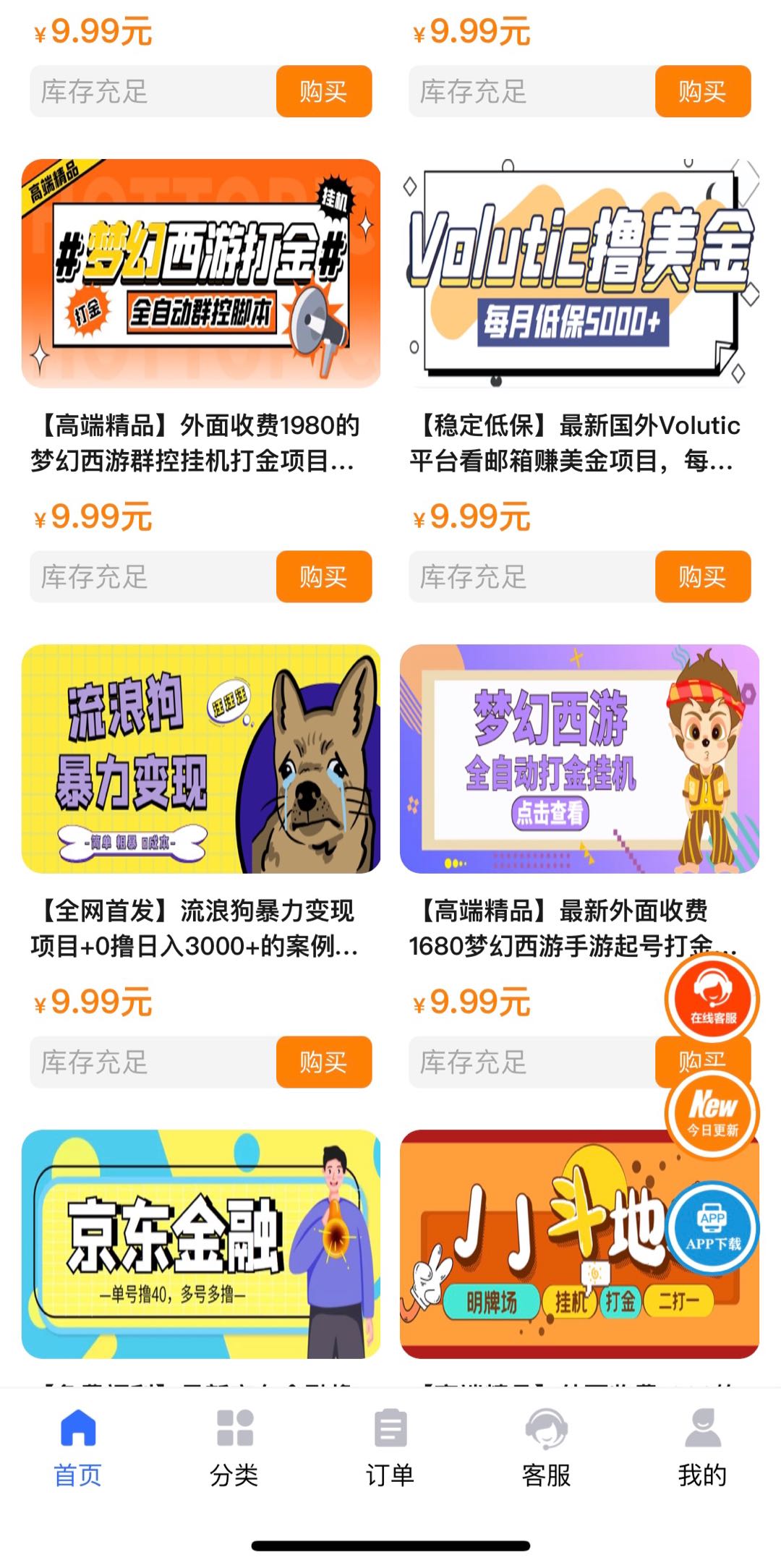781x1568 pixels.
Task: Tap the floating 在线客服 button
Action: 712,1000
